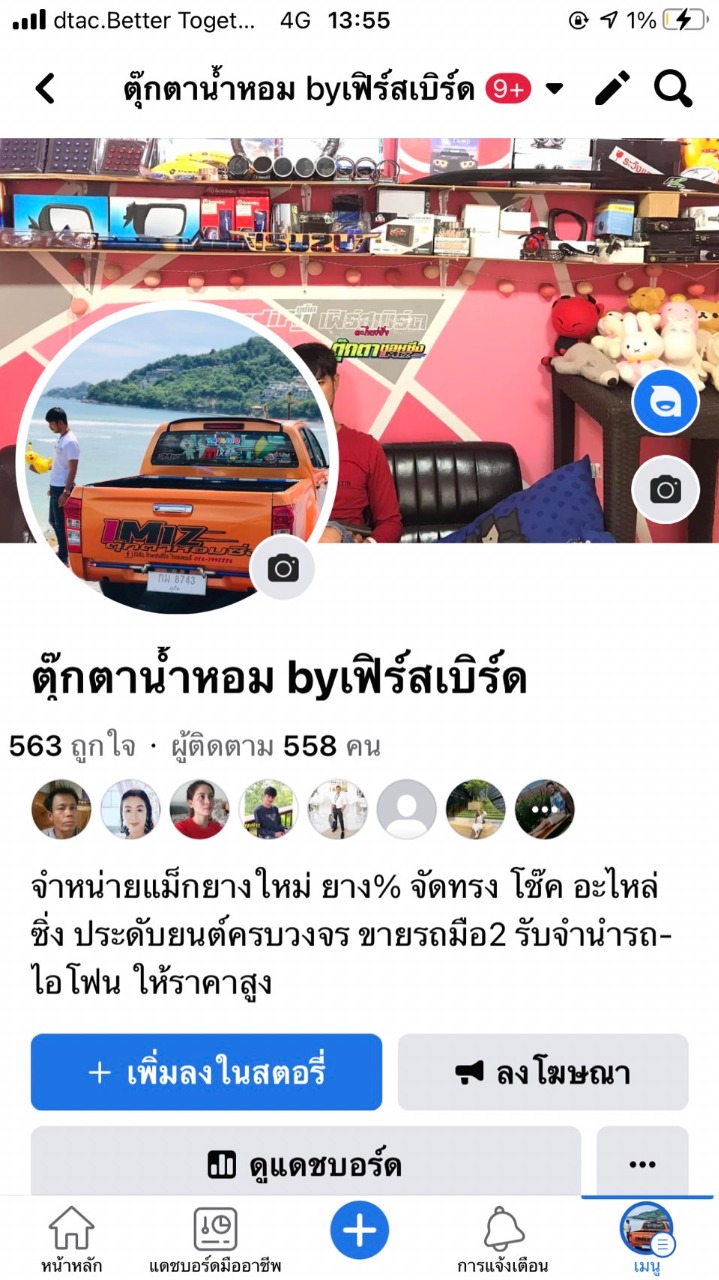The width and height of the screenshot is (719, 1280).
Task: Change profile picture via camera icon
Action: (x=282, y=569)
